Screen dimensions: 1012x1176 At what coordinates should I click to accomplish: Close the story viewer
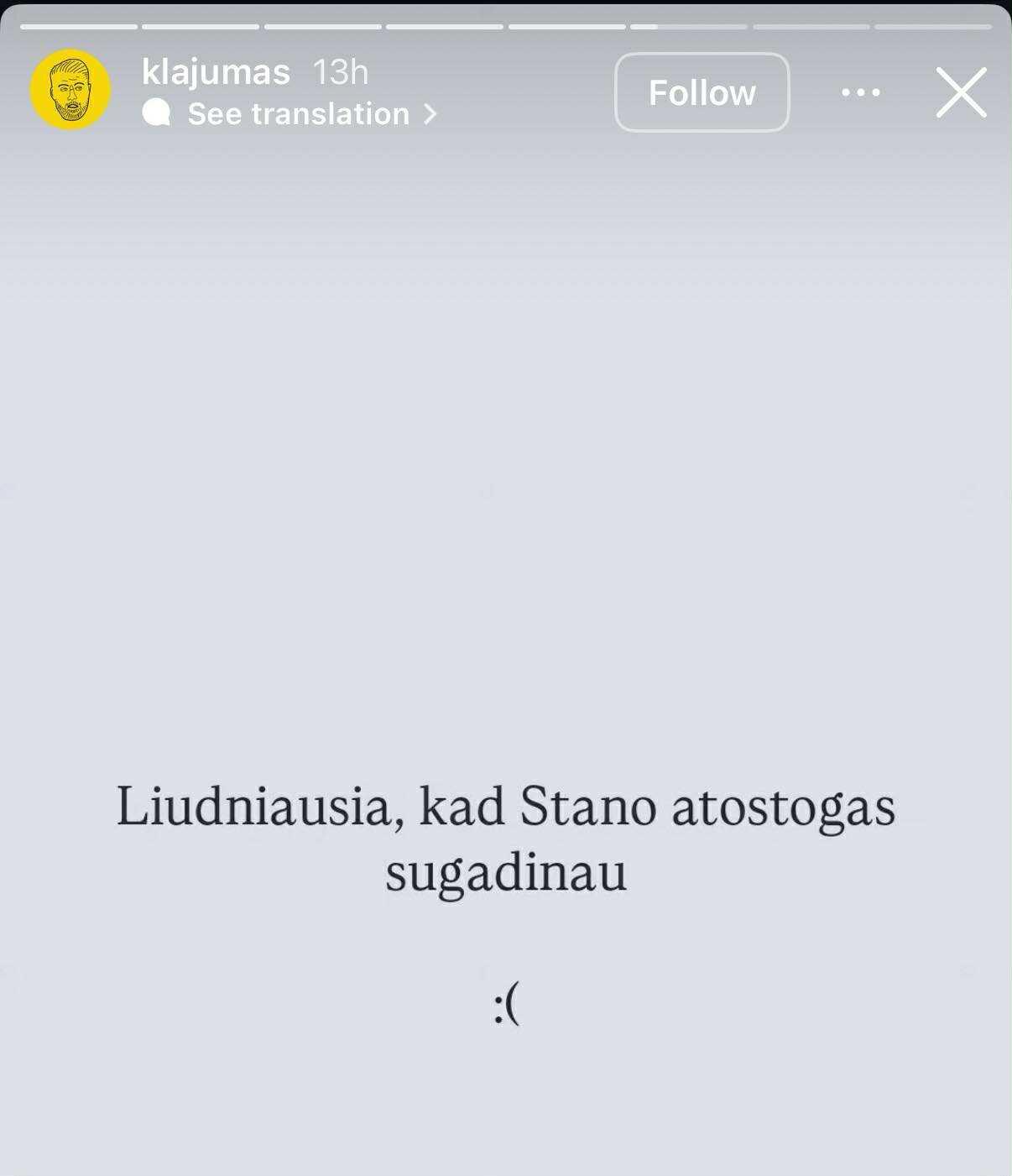click(961, 92)
